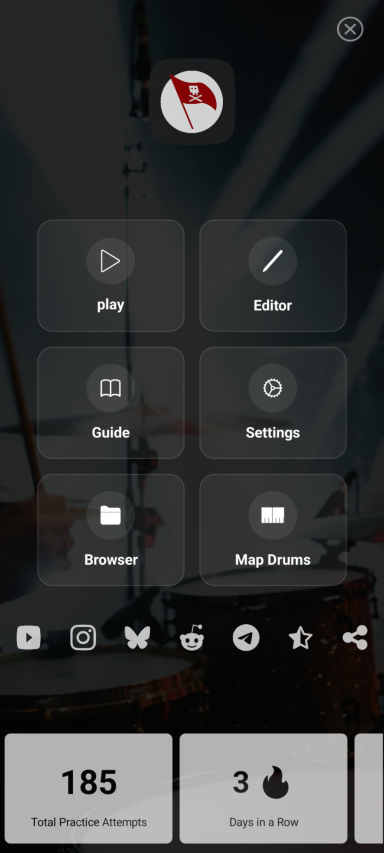Screen dimensions: 384x853
Task: Open the play tile
Action: (x=110, y=275)
